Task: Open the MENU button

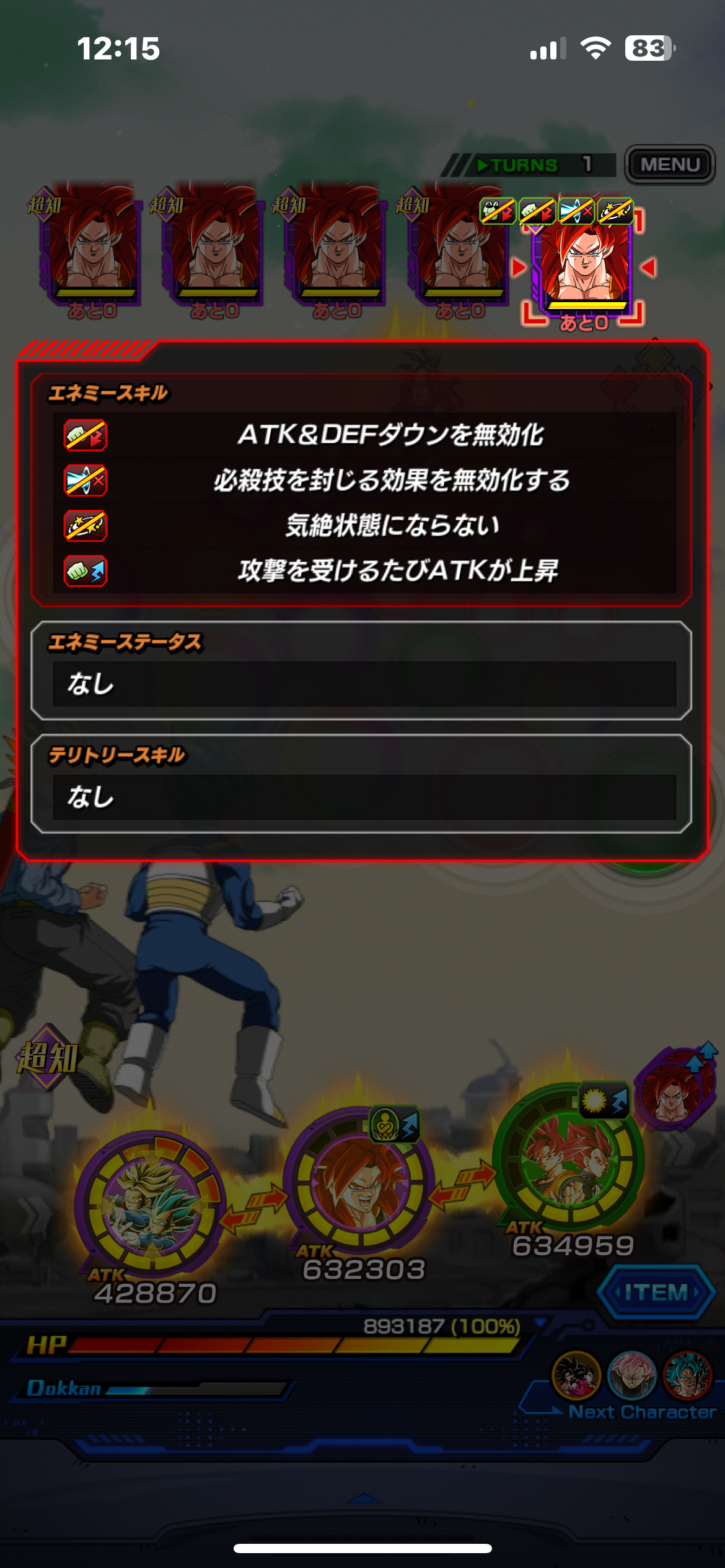Action: (x=669, y=165)
